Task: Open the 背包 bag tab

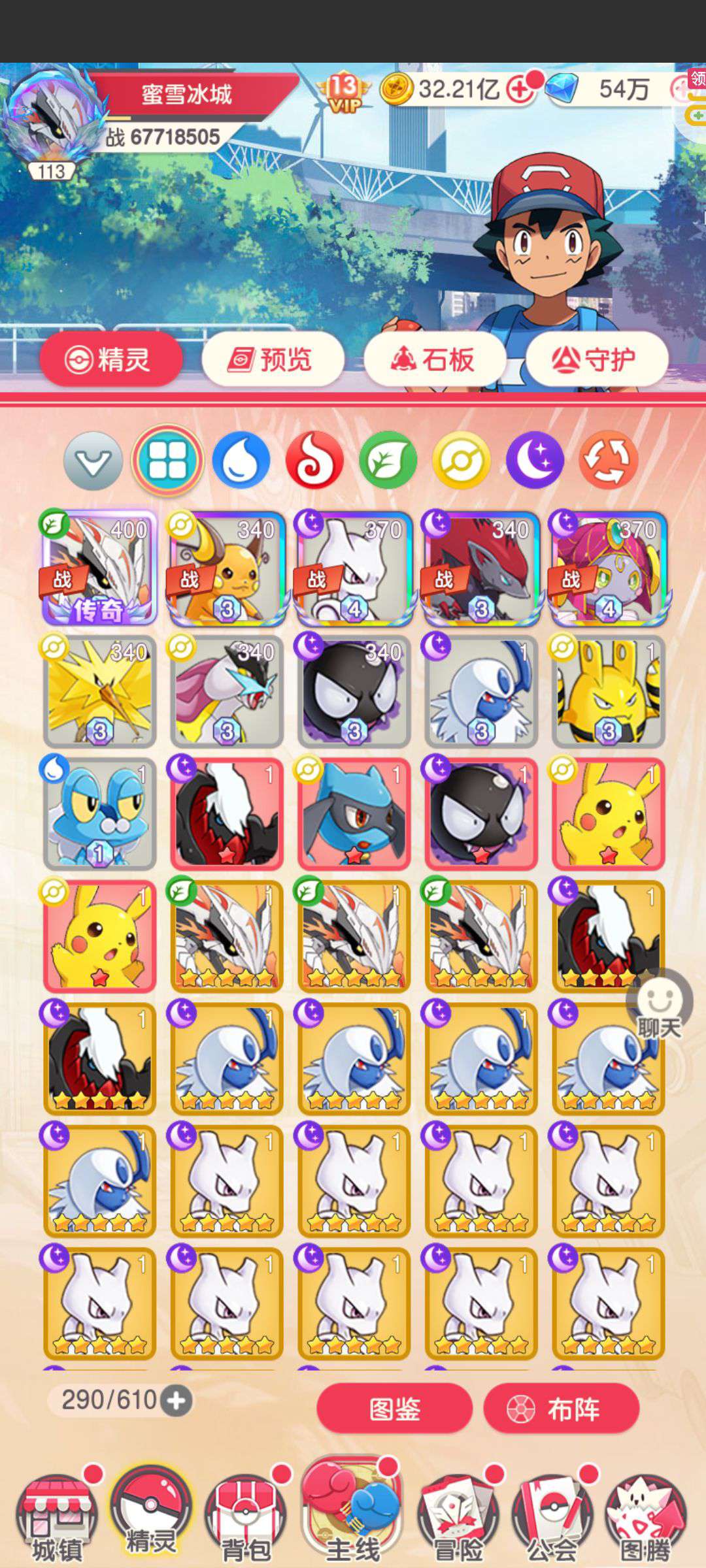Action: coord(245,1517)
